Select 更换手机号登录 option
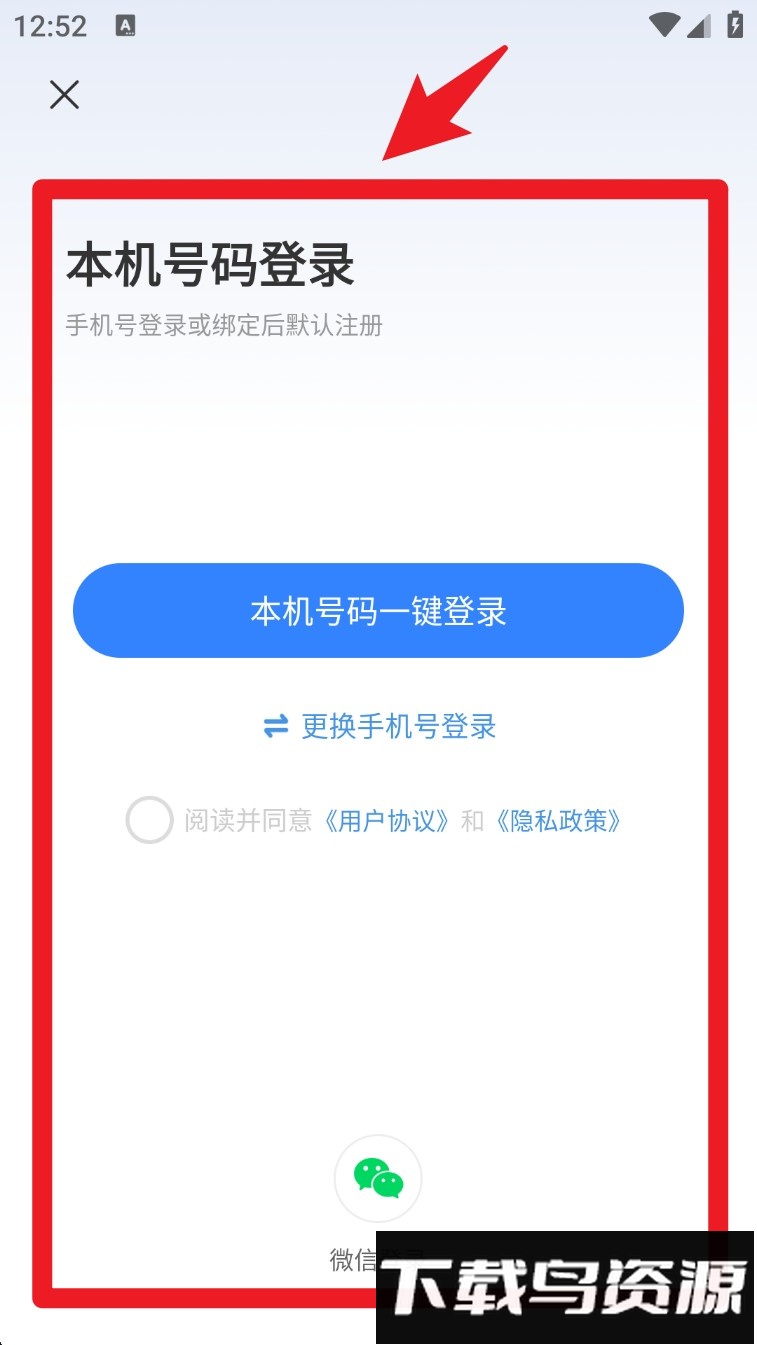This screenshot has height=1345, width=757. point(380,727)
